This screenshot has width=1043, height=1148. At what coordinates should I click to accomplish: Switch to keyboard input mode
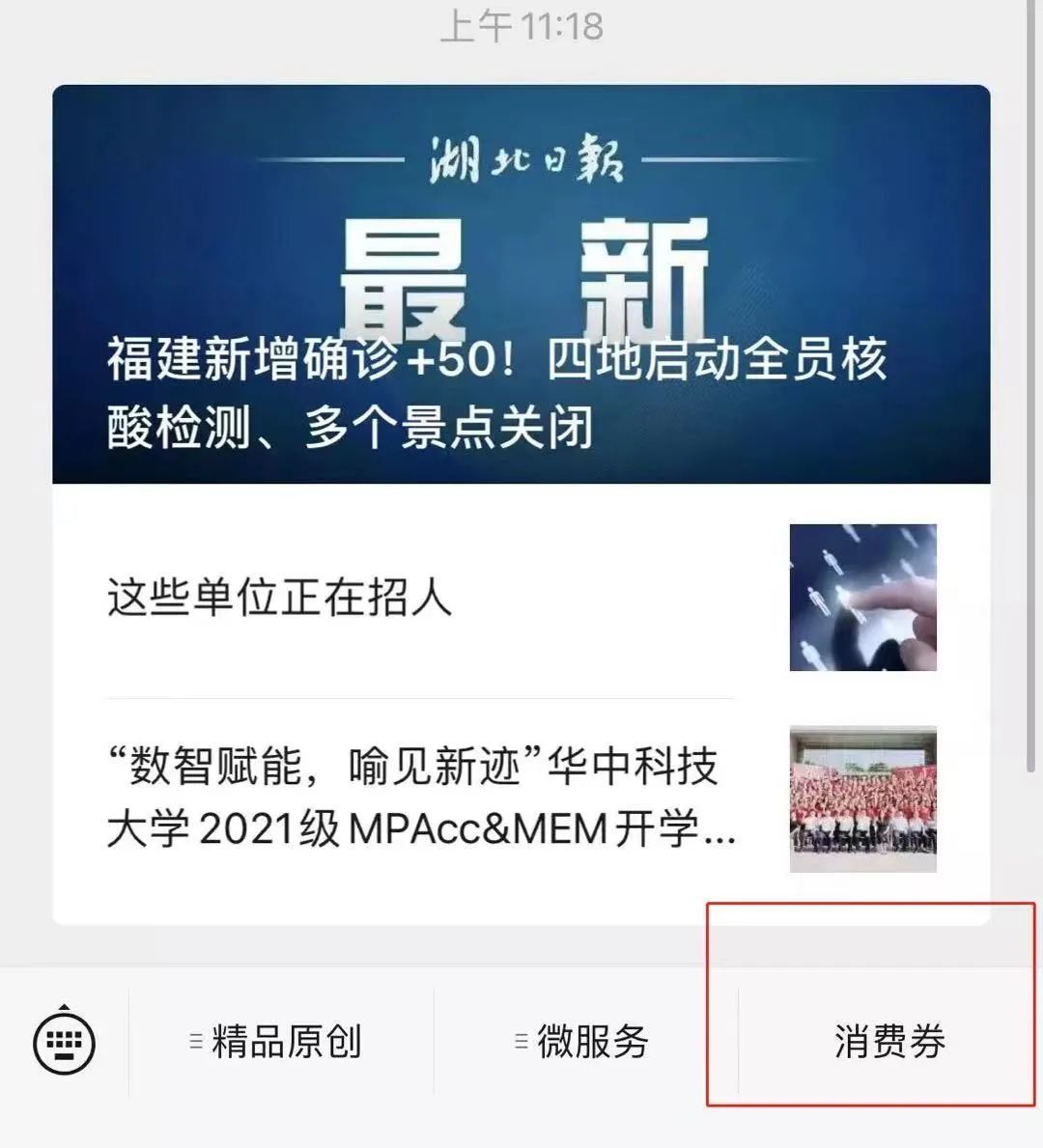[x=64, y=1043]
